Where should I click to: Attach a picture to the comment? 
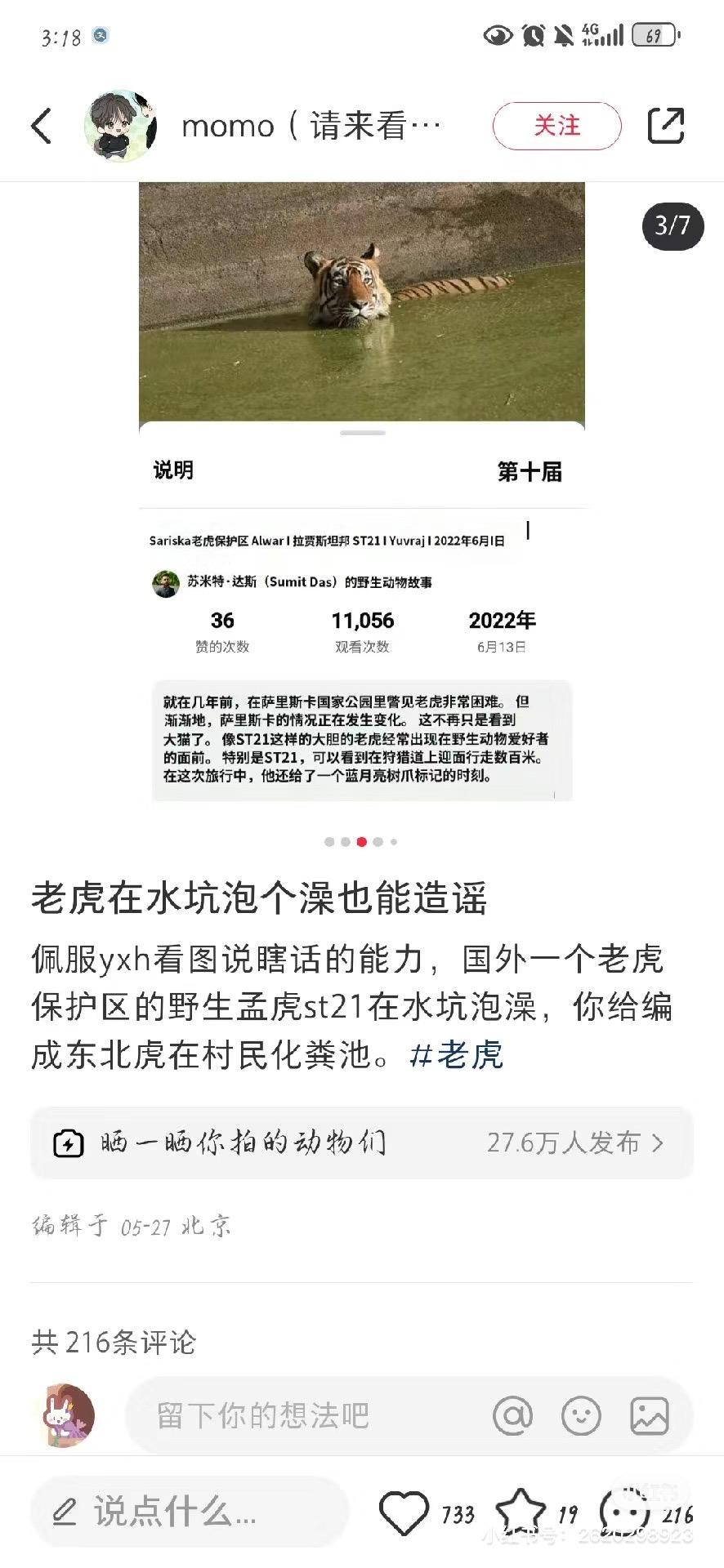[x=650, y=1415]
